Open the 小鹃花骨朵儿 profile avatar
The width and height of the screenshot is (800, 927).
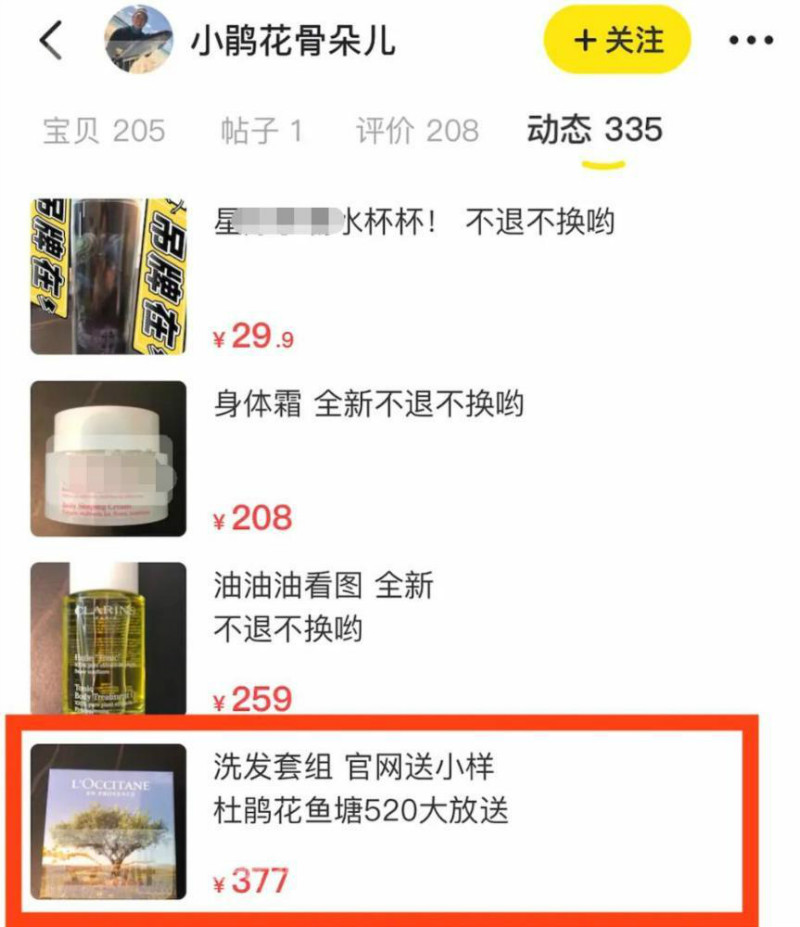(136, 40)
